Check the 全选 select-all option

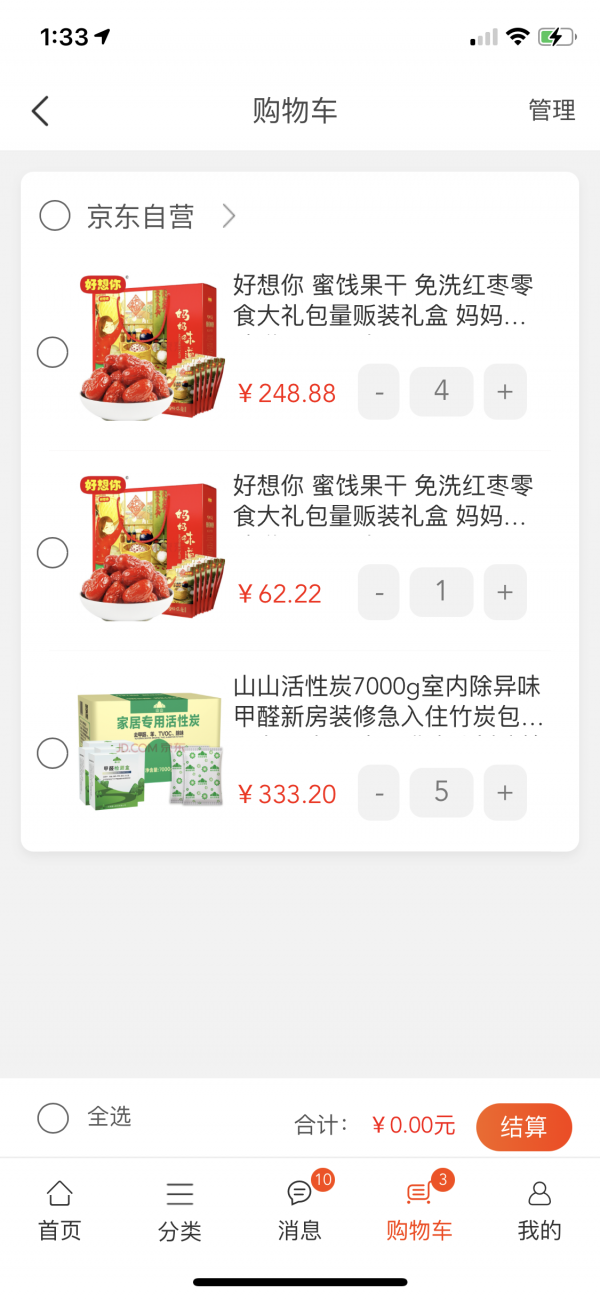pos(53,1118)
